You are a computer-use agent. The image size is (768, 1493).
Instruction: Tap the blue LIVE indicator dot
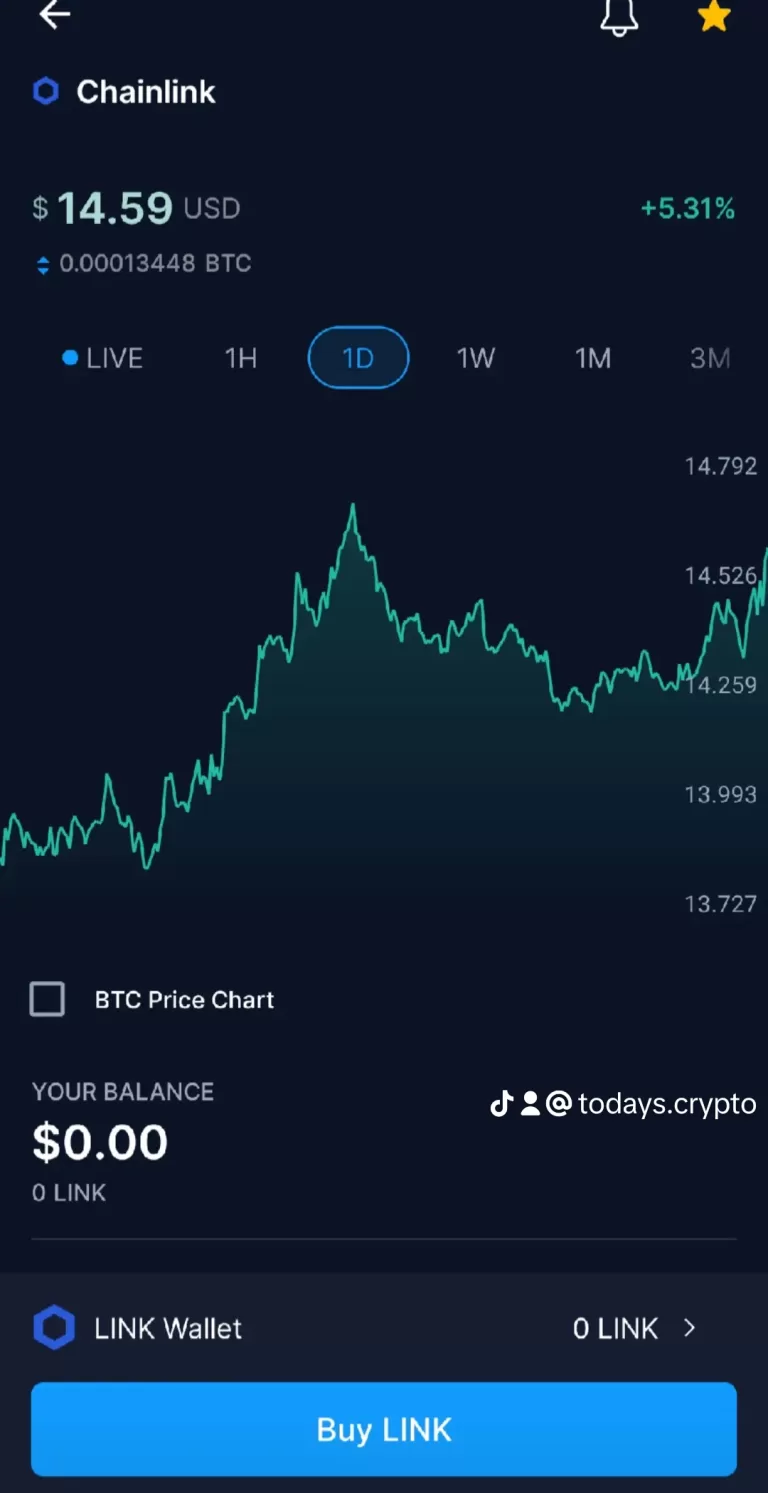[68, 357]
